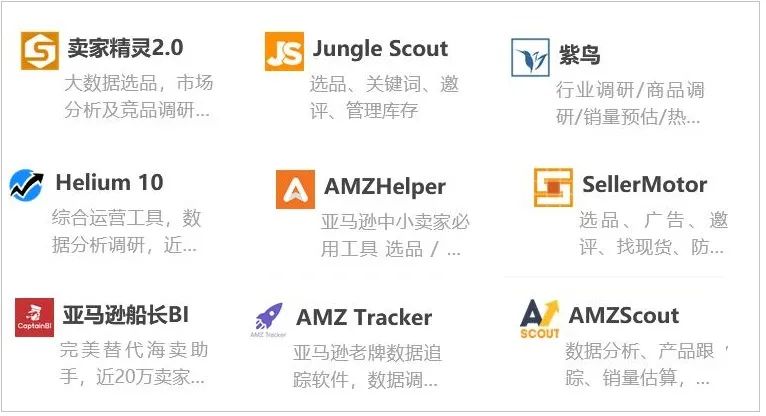
Task: Open the Jungle Scout card
Action: point(379,49)
